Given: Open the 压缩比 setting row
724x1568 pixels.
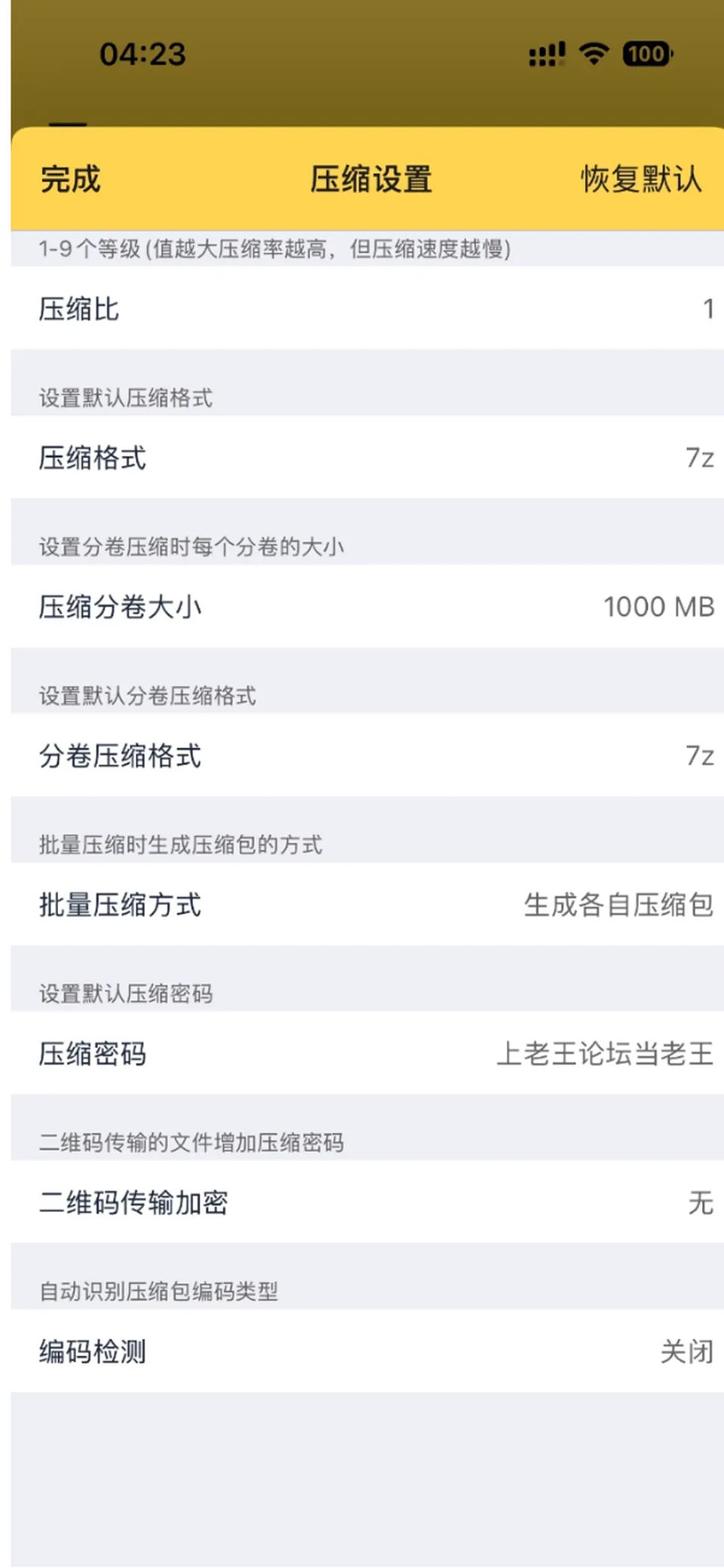Looking at the screenshot, I should pos(367,308).
